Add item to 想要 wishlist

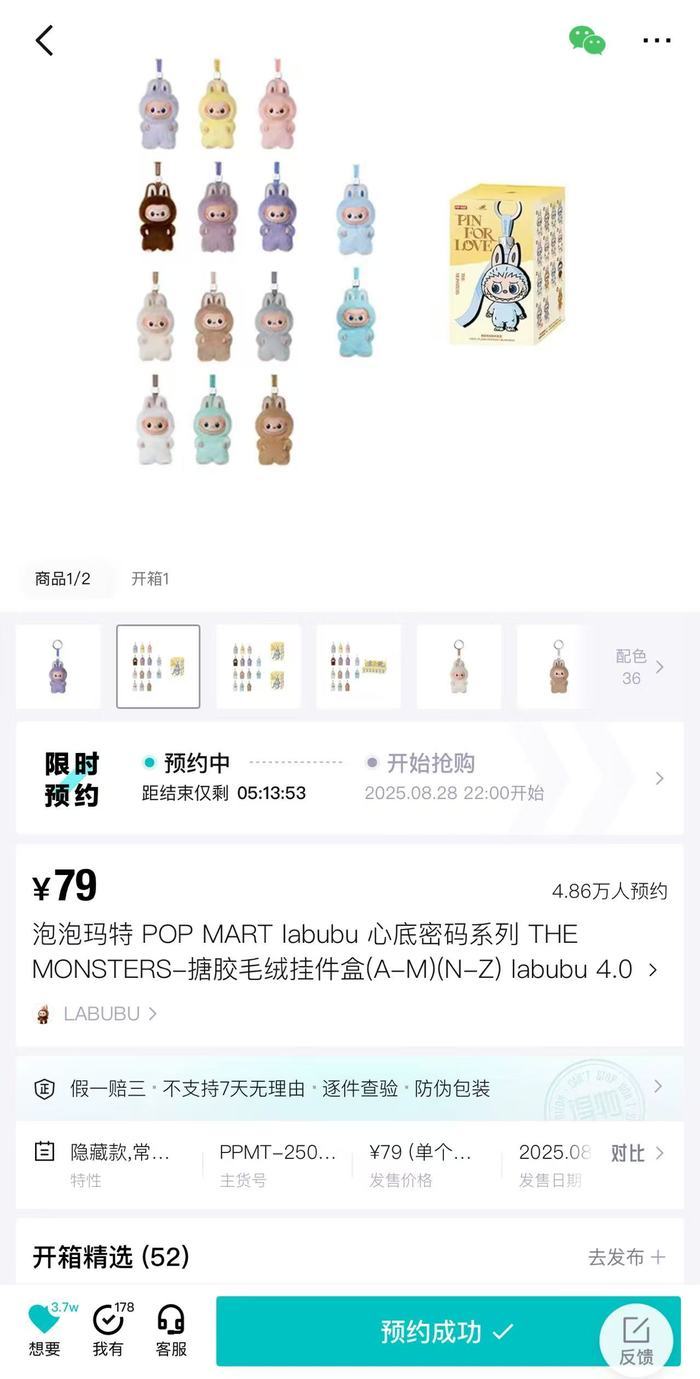pos(45,1329)
